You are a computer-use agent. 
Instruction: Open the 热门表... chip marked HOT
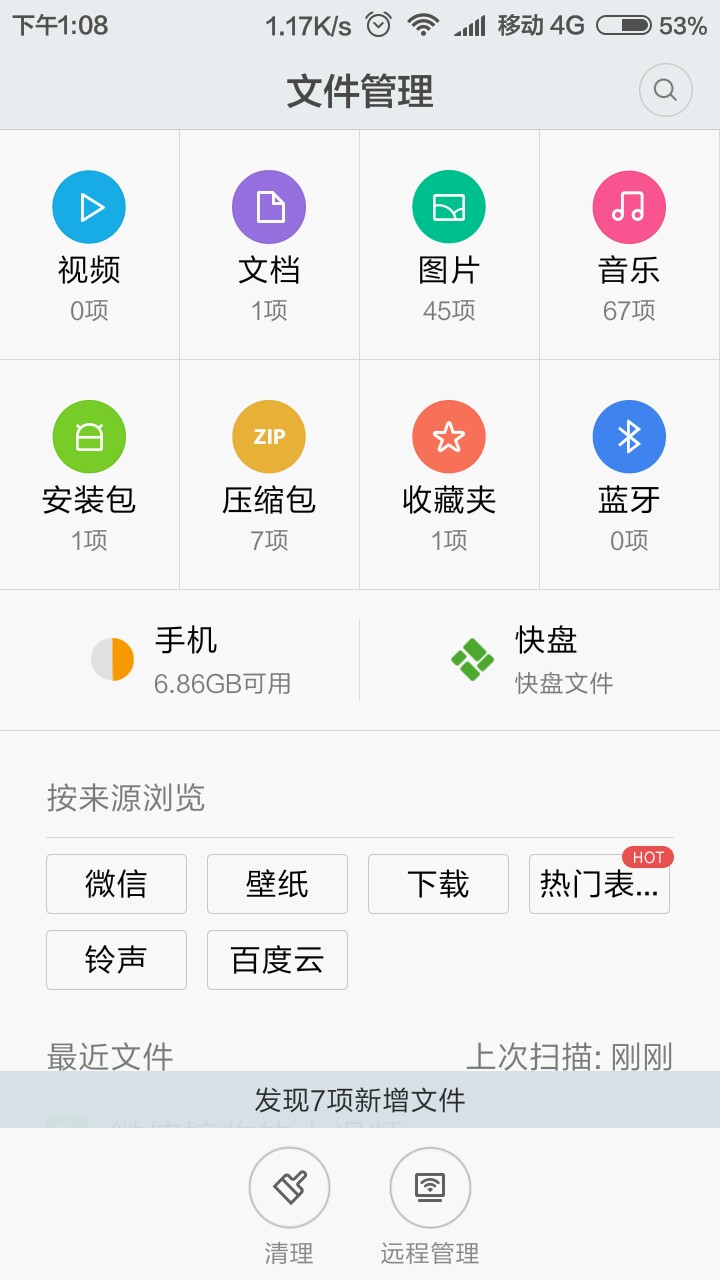599,884
